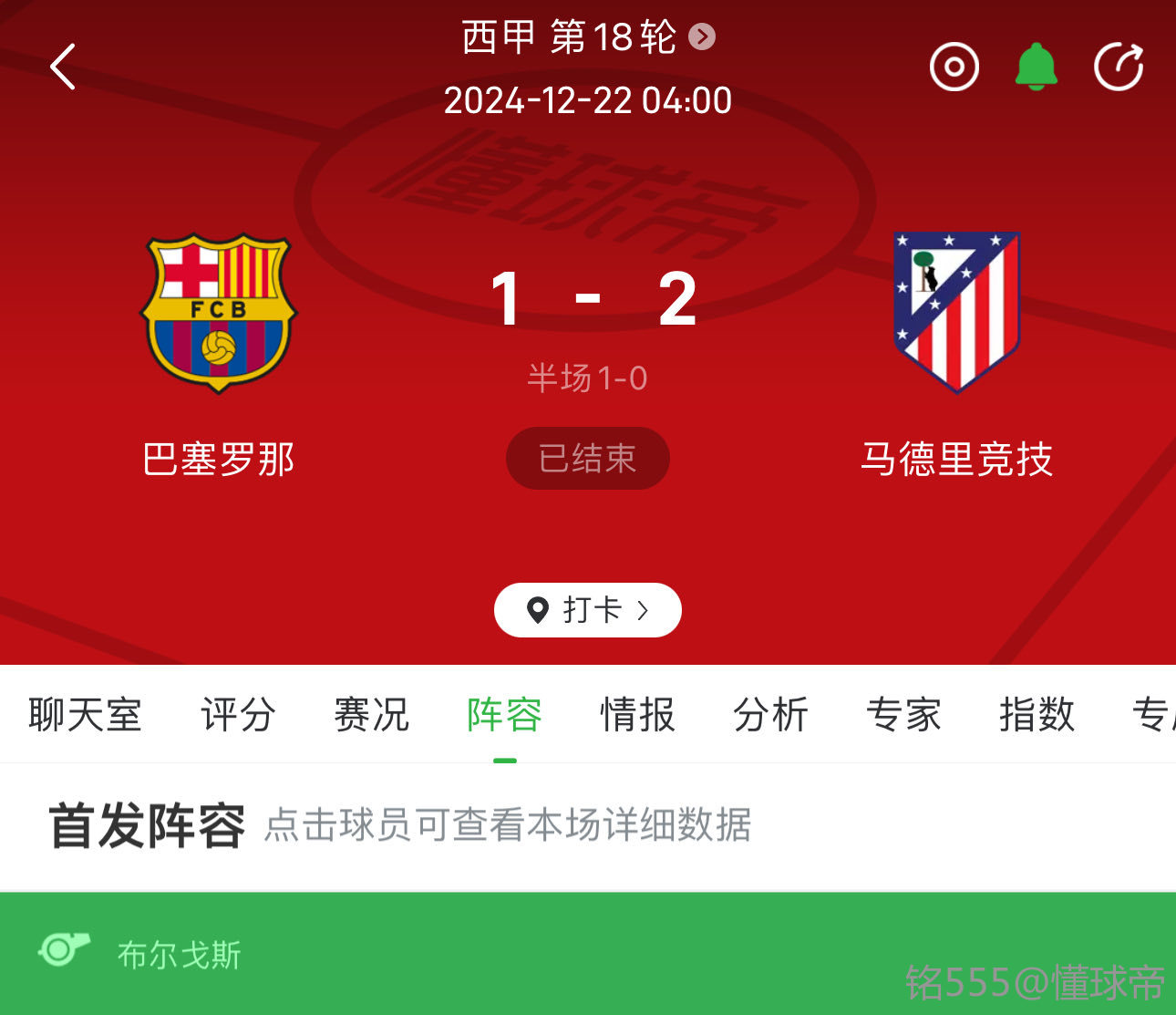The image size is (1176, 1015).
Task: View referee 布尔戈斯 details
Action: [178, 955]
